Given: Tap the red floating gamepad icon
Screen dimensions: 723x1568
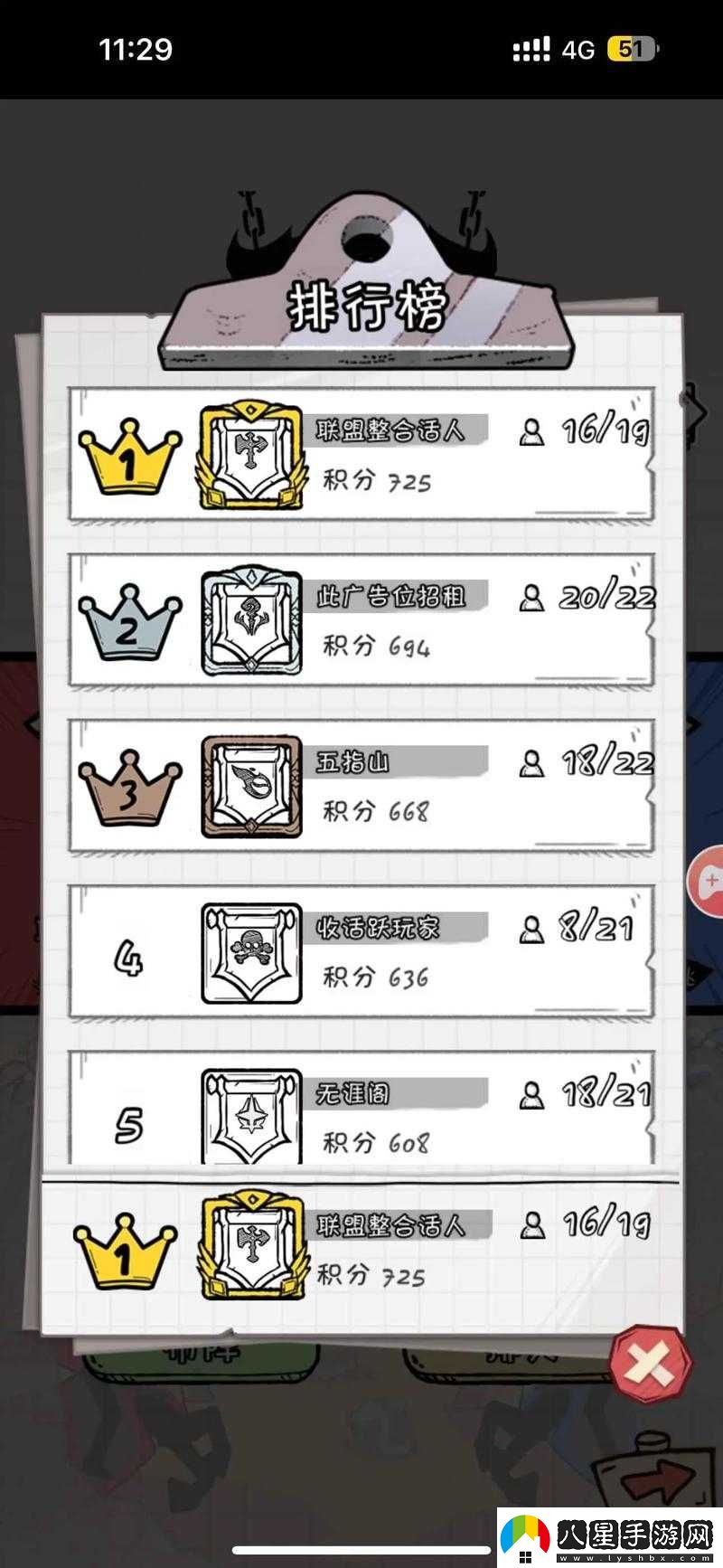Looking at the screenshot, I should click(x=709, y=882).
